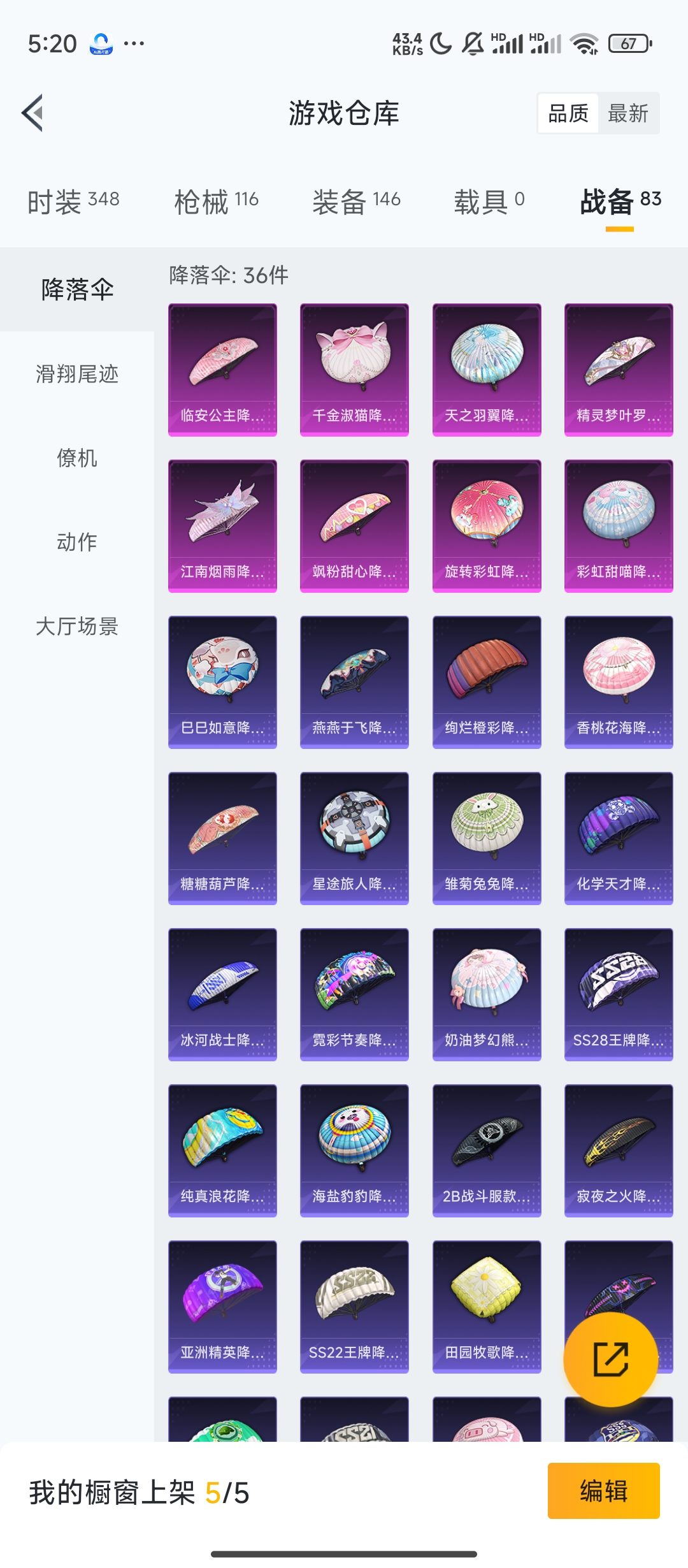Open the 旋转彩虹 parachute item

[487, 526]
